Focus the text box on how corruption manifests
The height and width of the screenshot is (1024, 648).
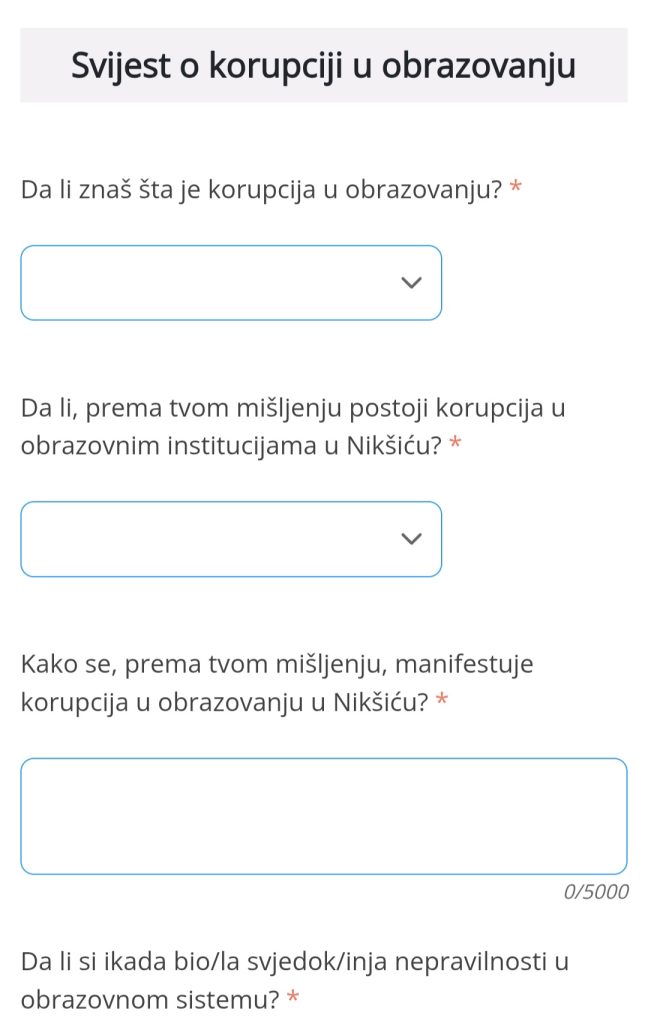click(x=323, y=816)
